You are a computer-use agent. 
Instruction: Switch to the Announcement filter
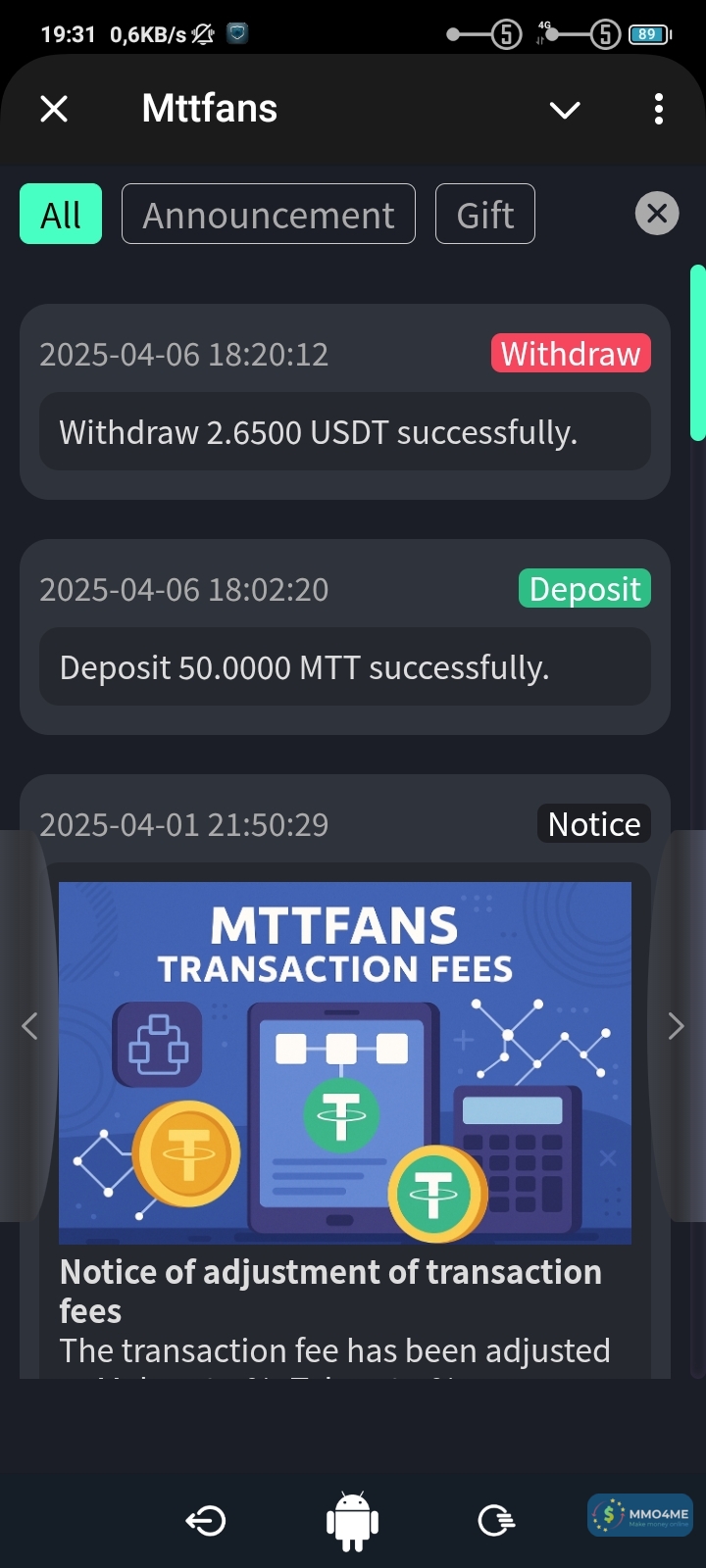pyautogui.click(x=269, y=214)
